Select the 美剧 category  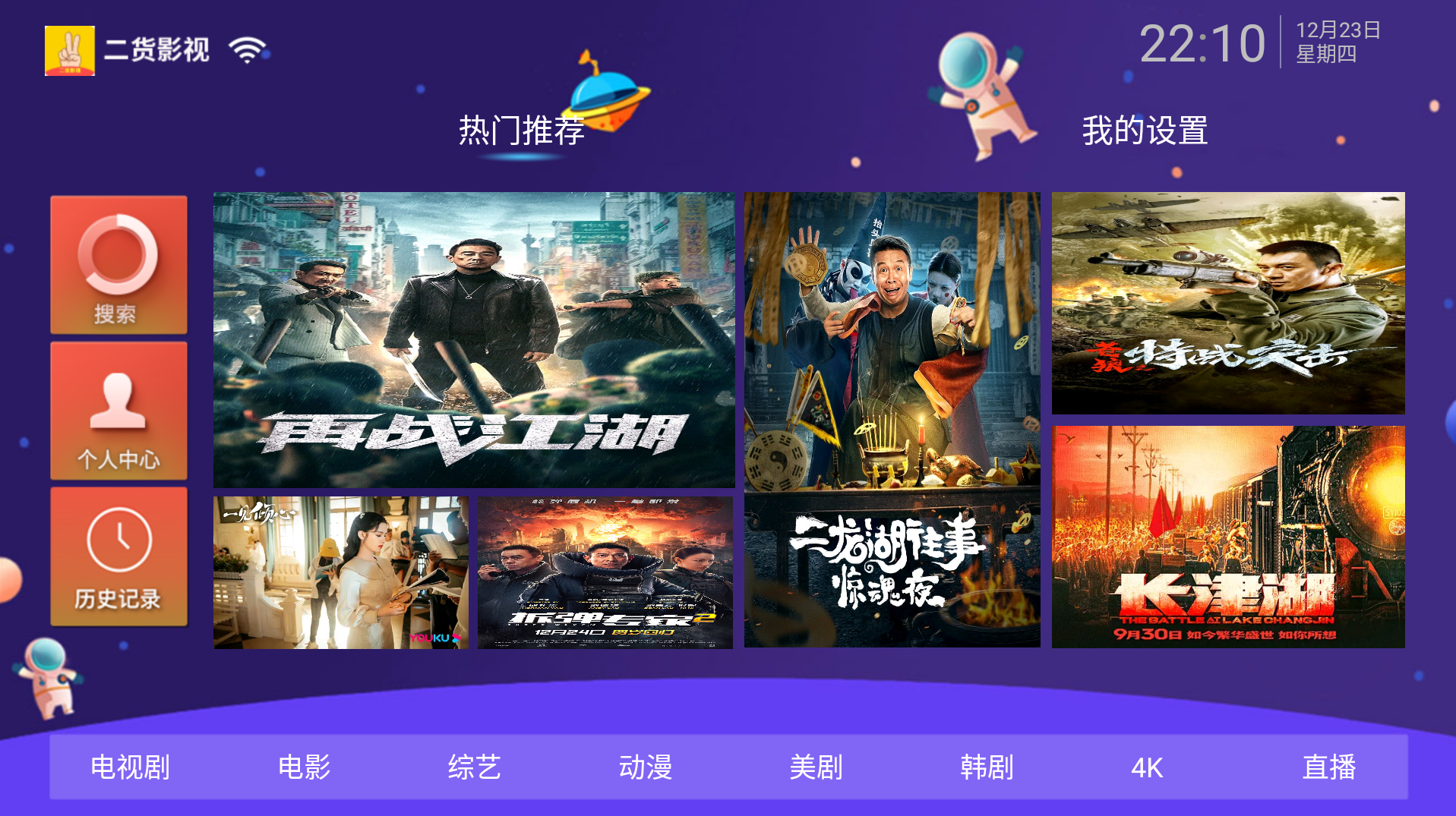tap(816, 767)
